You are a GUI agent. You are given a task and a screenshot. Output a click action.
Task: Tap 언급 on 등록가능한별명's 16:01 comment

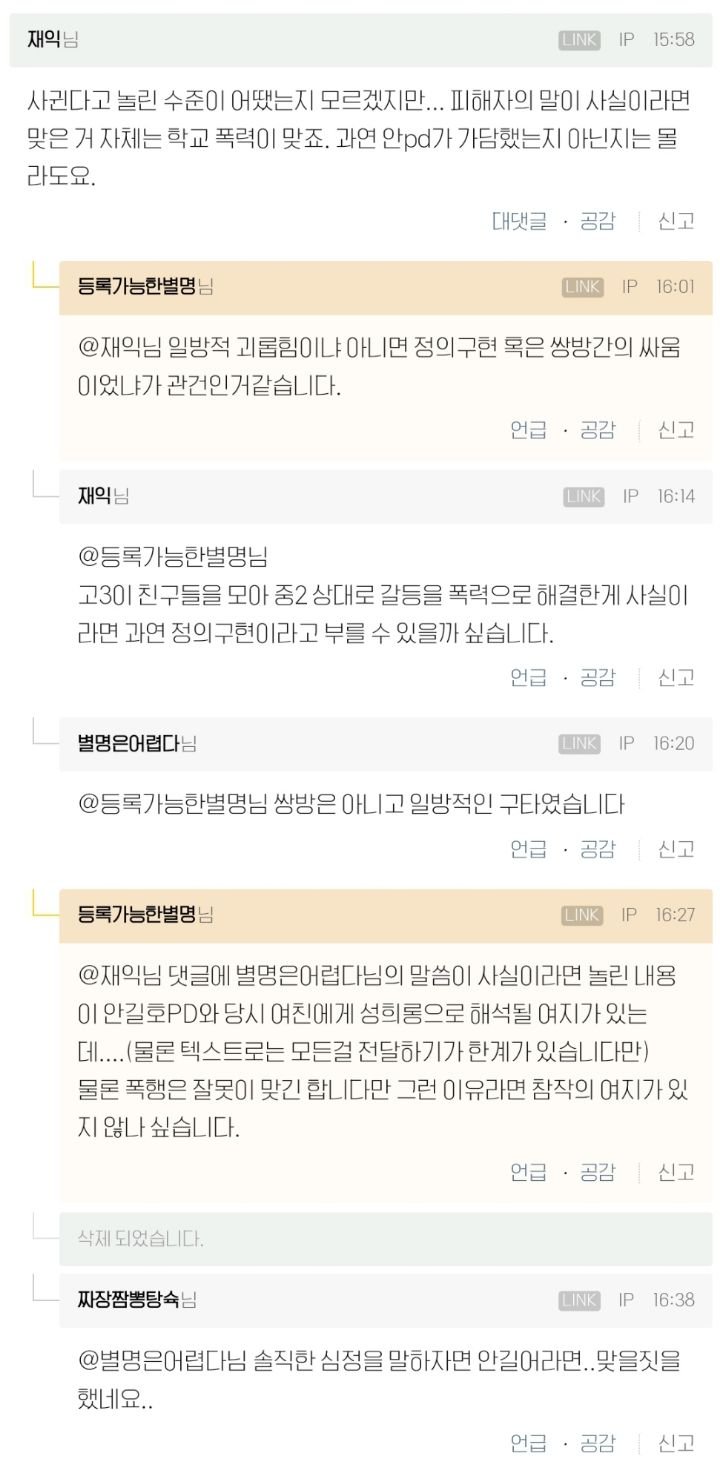(x=529, y=430)
